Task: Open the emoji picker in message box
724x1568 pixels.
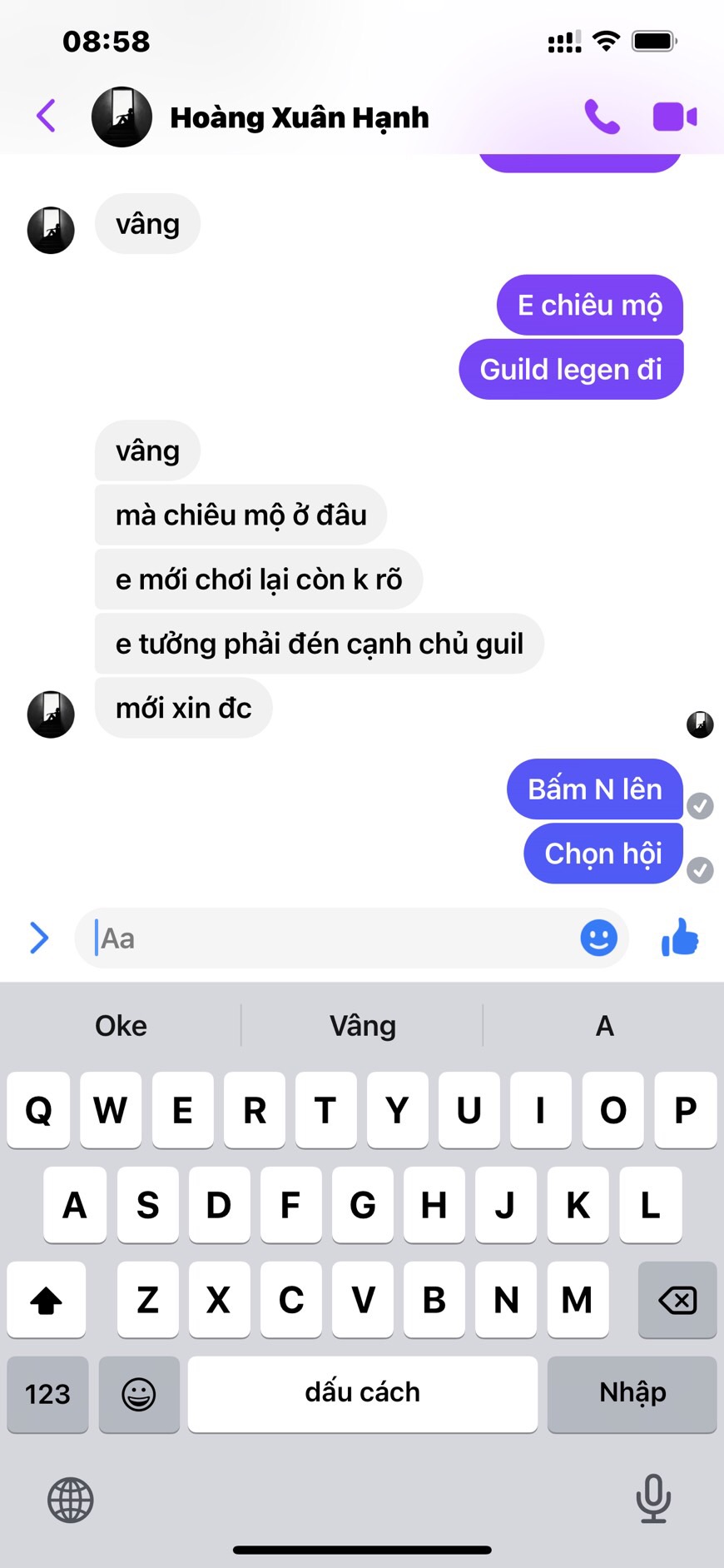Action: click(598, 938)
